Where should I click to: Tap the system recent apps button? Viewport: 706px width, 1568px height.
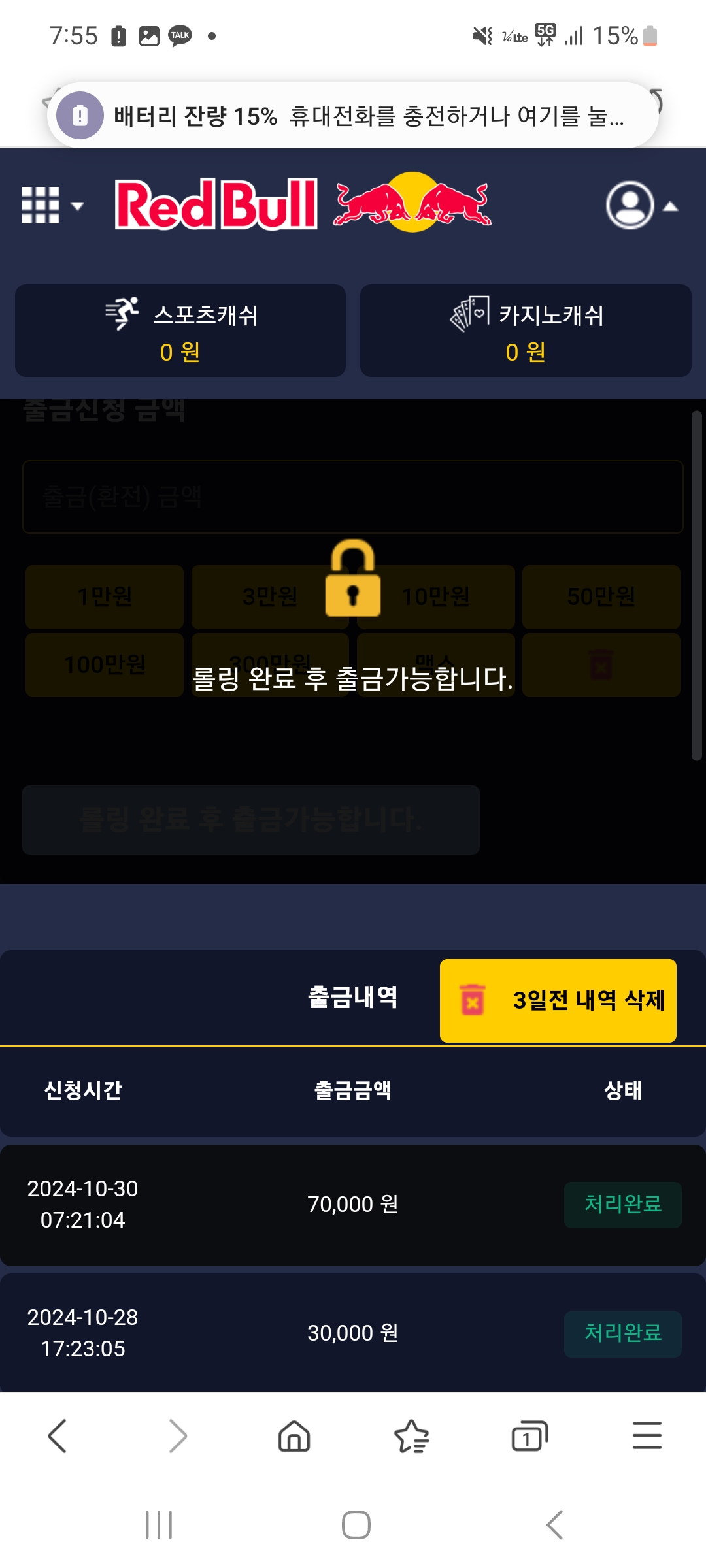pos(159,1525)
